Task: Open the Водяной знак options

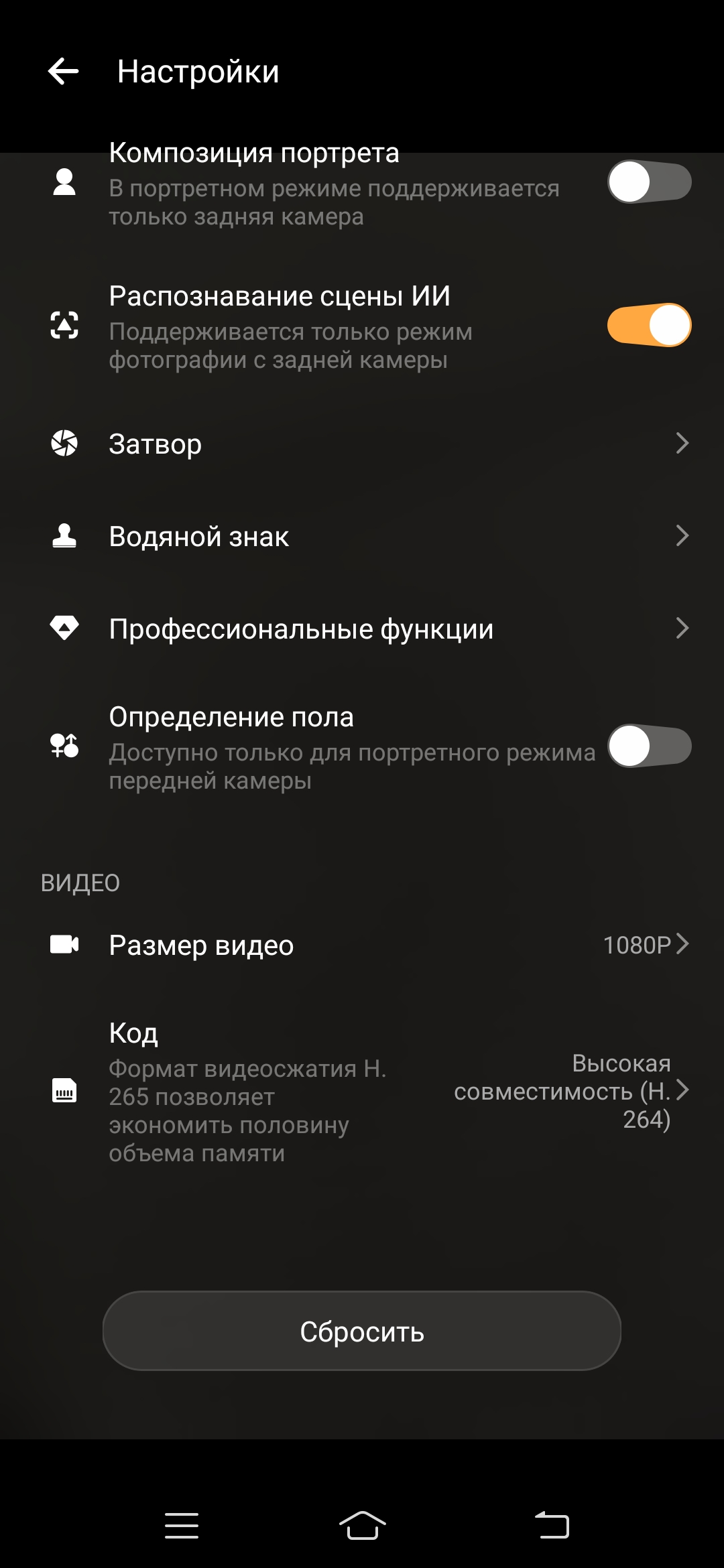Action: 362,536
